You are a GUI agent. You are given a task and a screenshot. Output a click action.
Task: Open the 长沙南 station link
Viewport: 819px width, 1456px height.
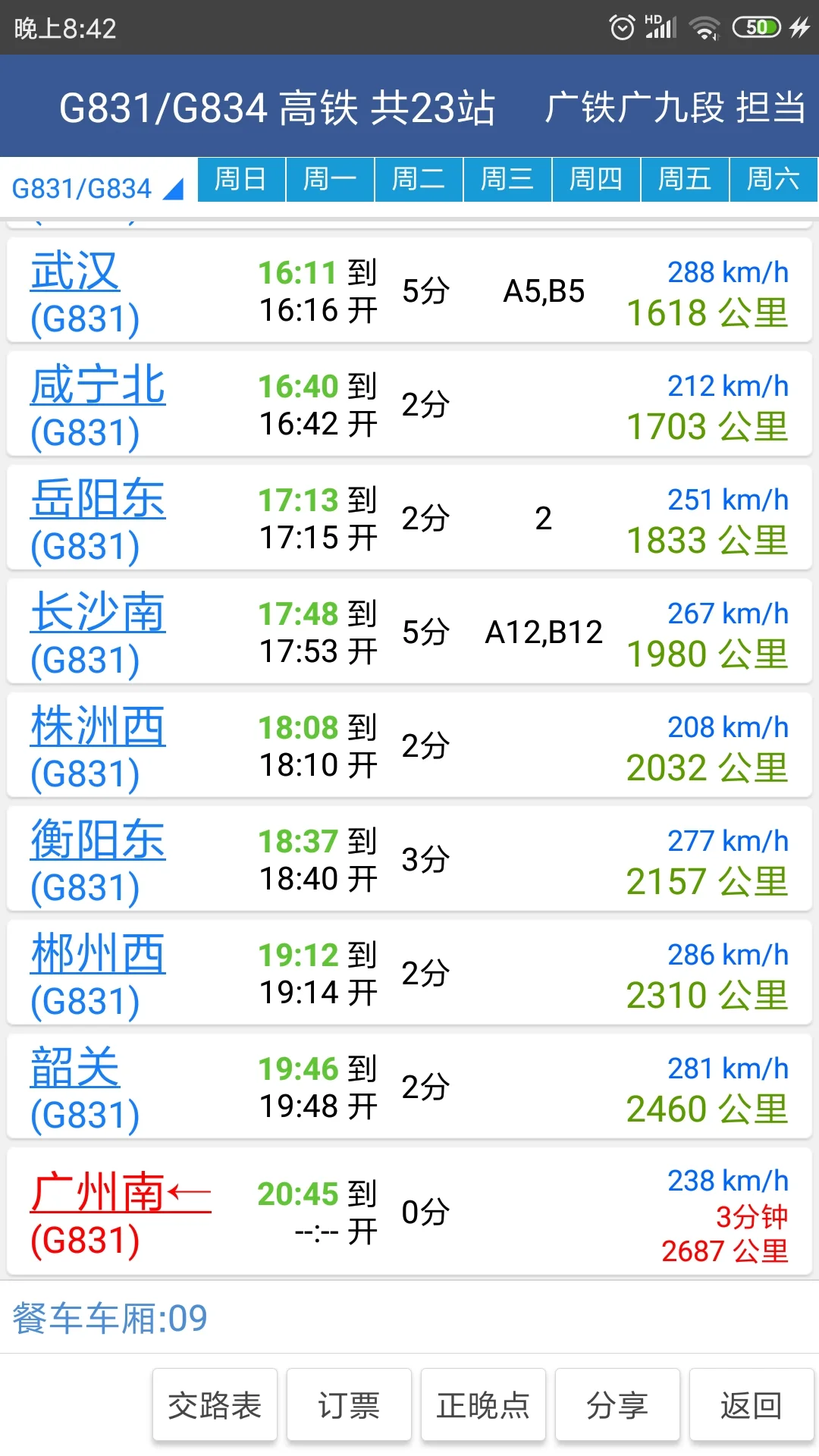tap(98, 613)
